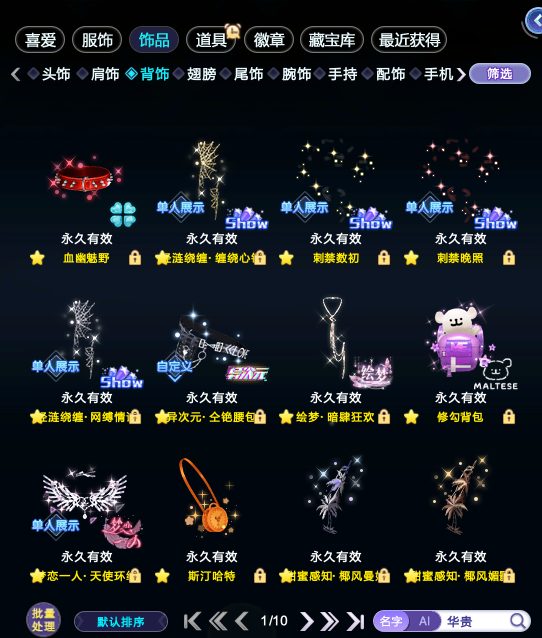Screen dimensions: 542x638
Task: Switch search mode to AI
Action: [x=424, y=621]
